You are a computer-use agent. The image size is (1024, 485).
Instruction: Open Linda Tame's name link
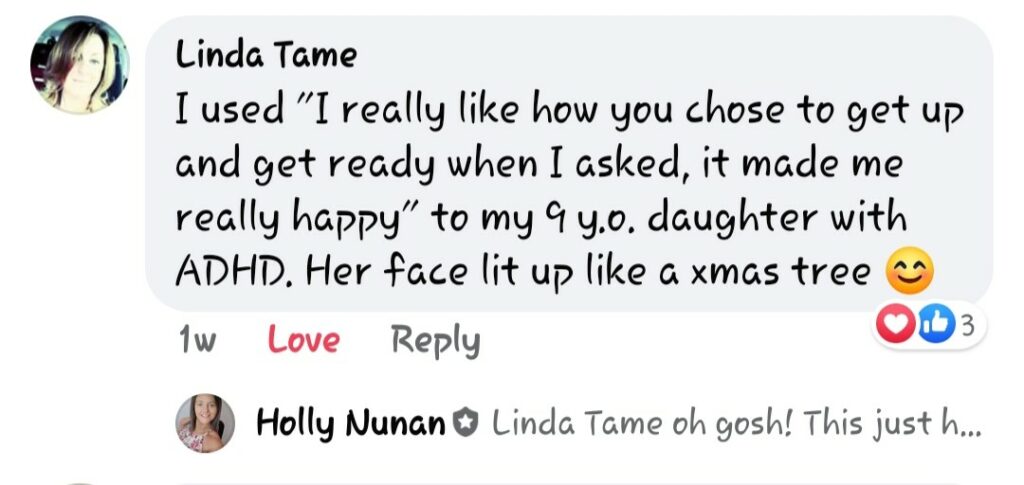[x=266, y=55]
